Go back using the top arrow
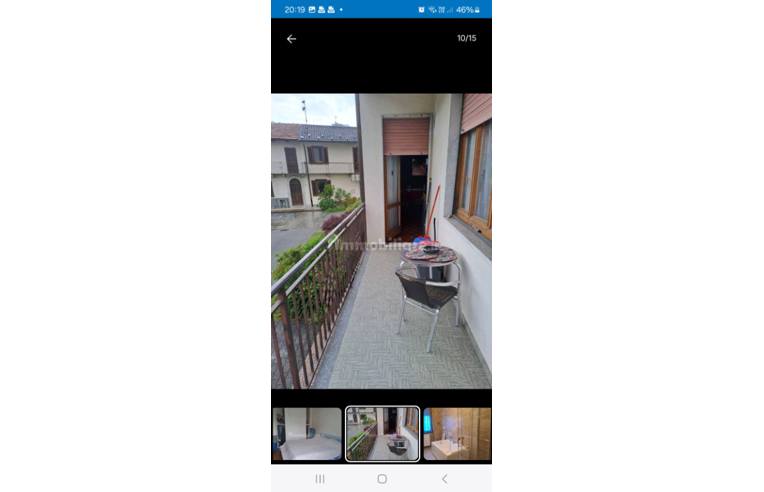The image size is (764, 492). coord(291,39)
